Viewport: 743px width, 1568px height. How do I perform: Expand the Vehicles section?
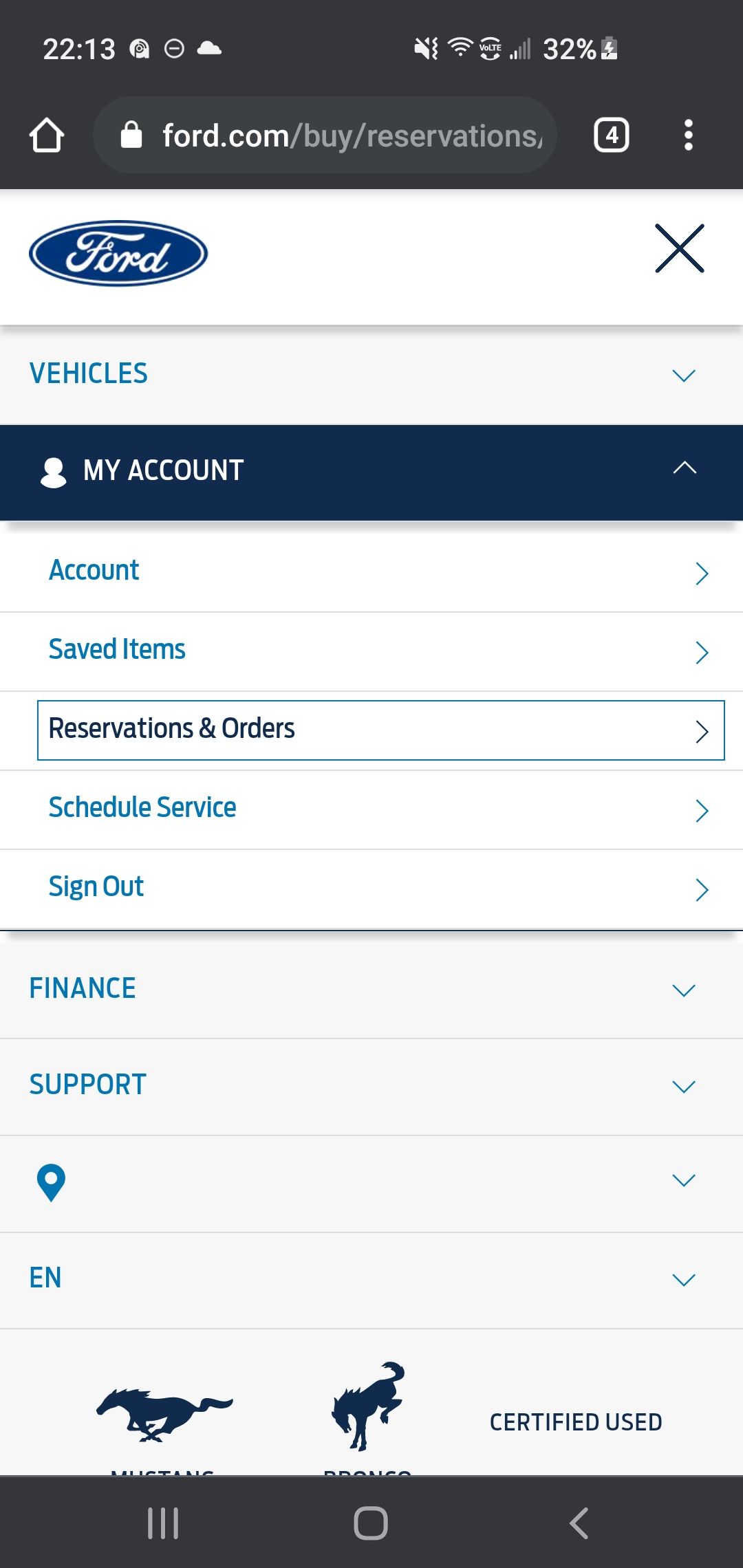tap(371, 374)
